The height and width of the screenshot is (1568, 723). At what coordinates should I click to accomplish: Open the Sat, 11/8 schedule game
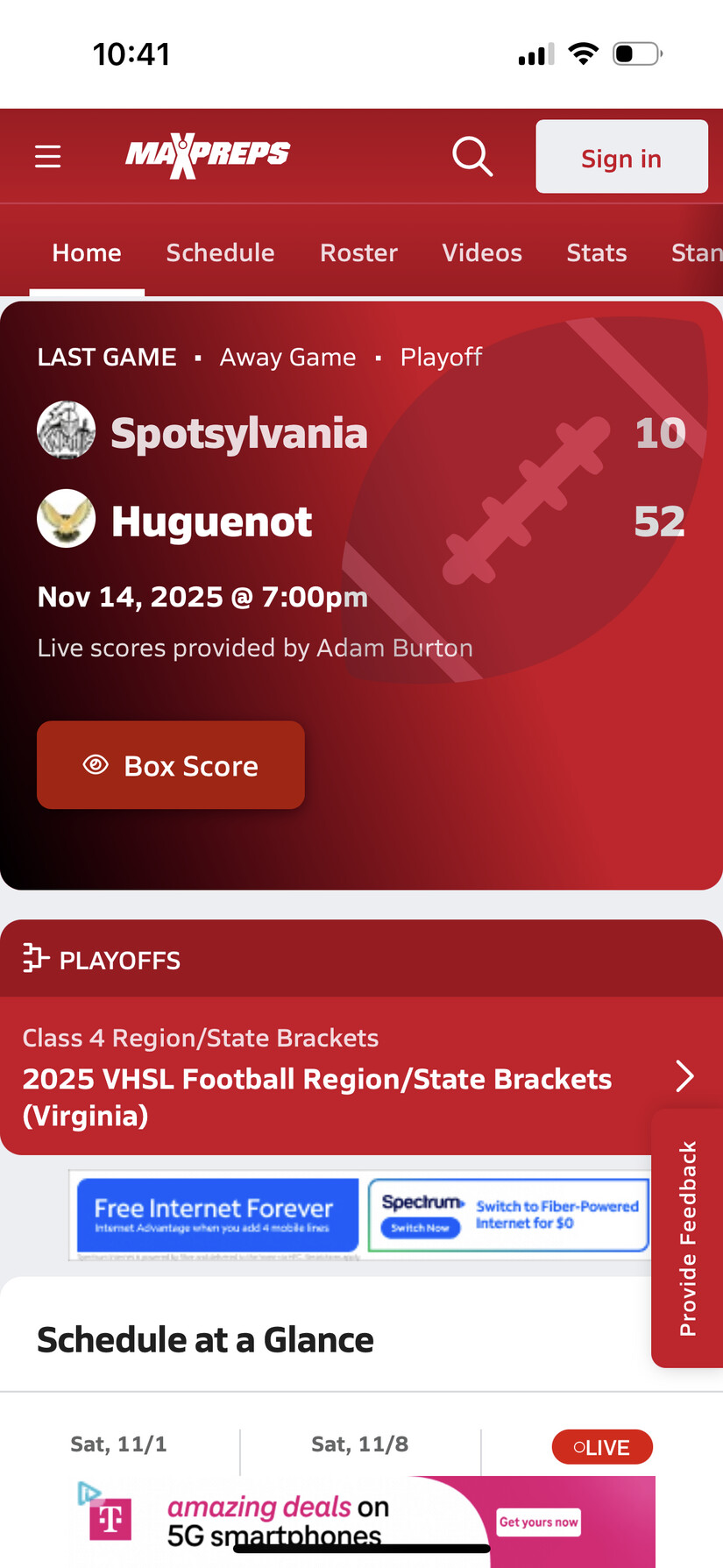(x=359, y=1444)
